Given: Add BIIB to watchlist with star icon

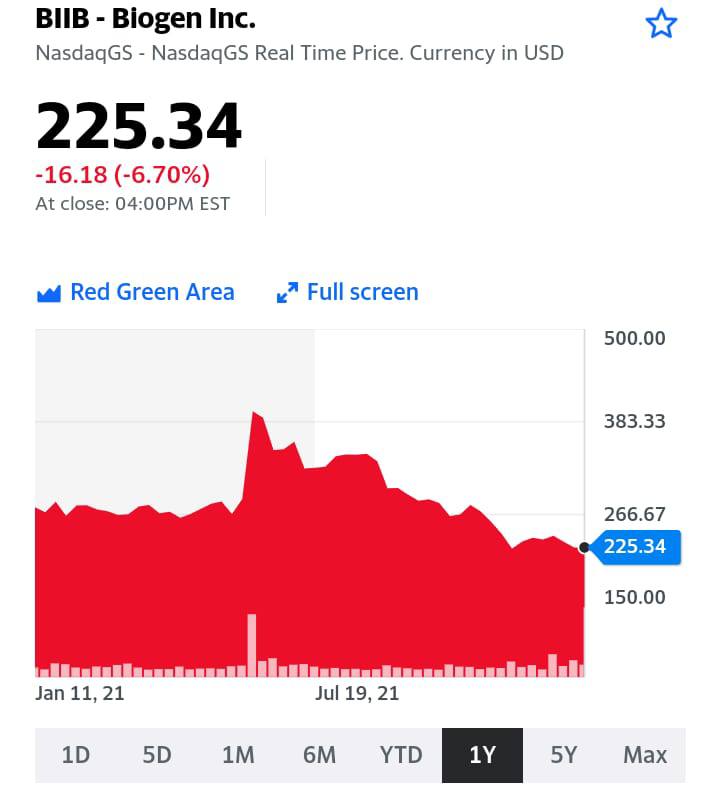Looking at the screenshot, I should (661, 24).
